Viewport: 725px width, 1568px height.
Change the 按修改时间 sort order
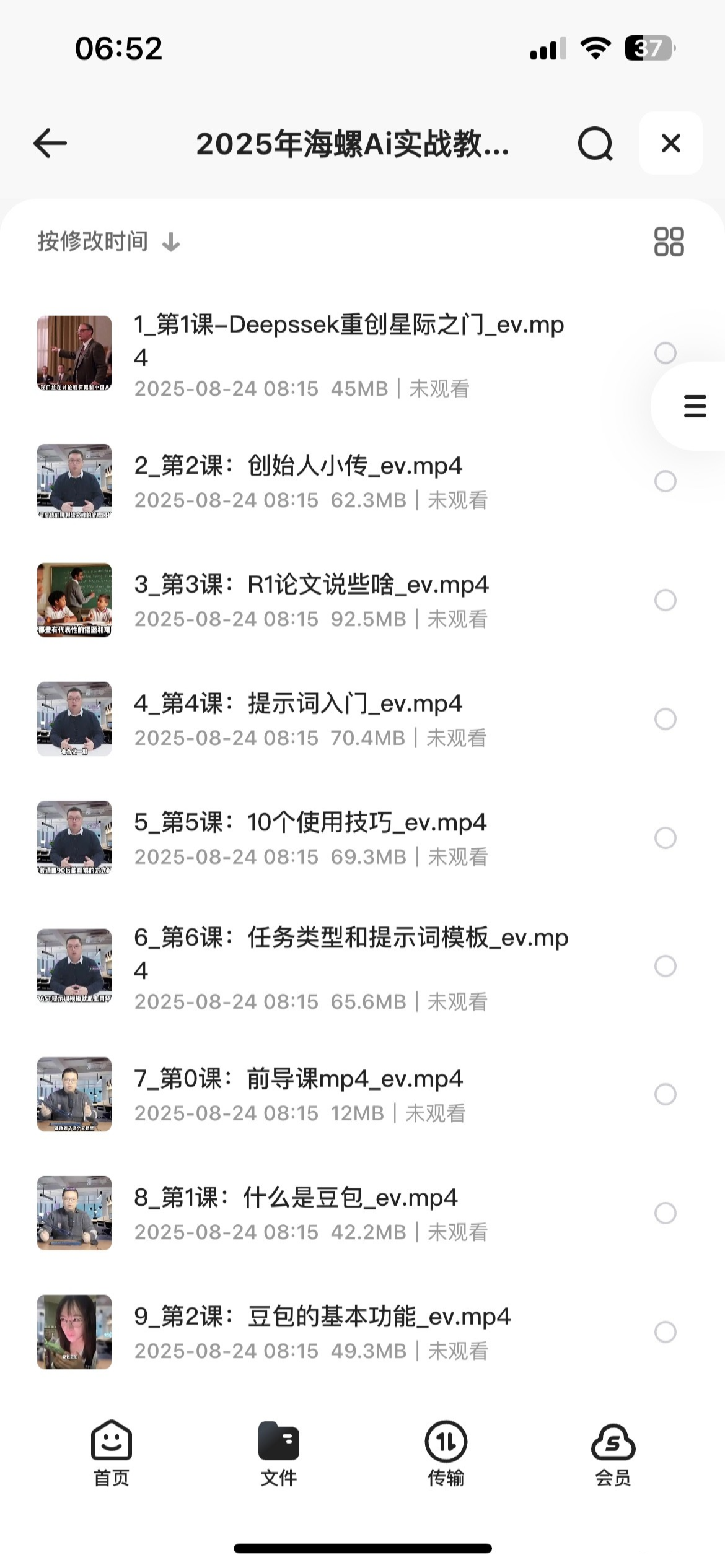click(108, 242)
